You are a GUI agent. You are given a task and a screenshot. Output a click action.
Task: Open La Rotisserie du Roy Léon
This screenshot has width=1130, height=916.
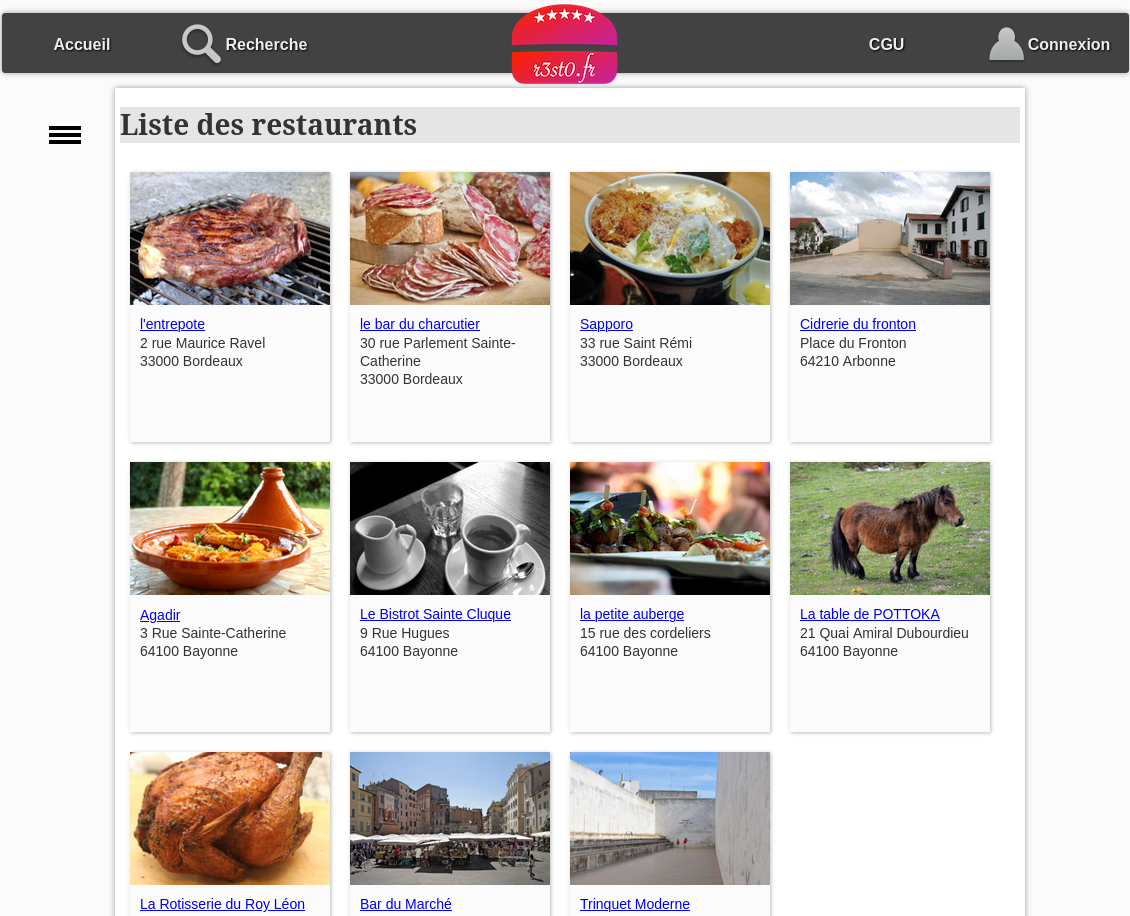point(222,904)
